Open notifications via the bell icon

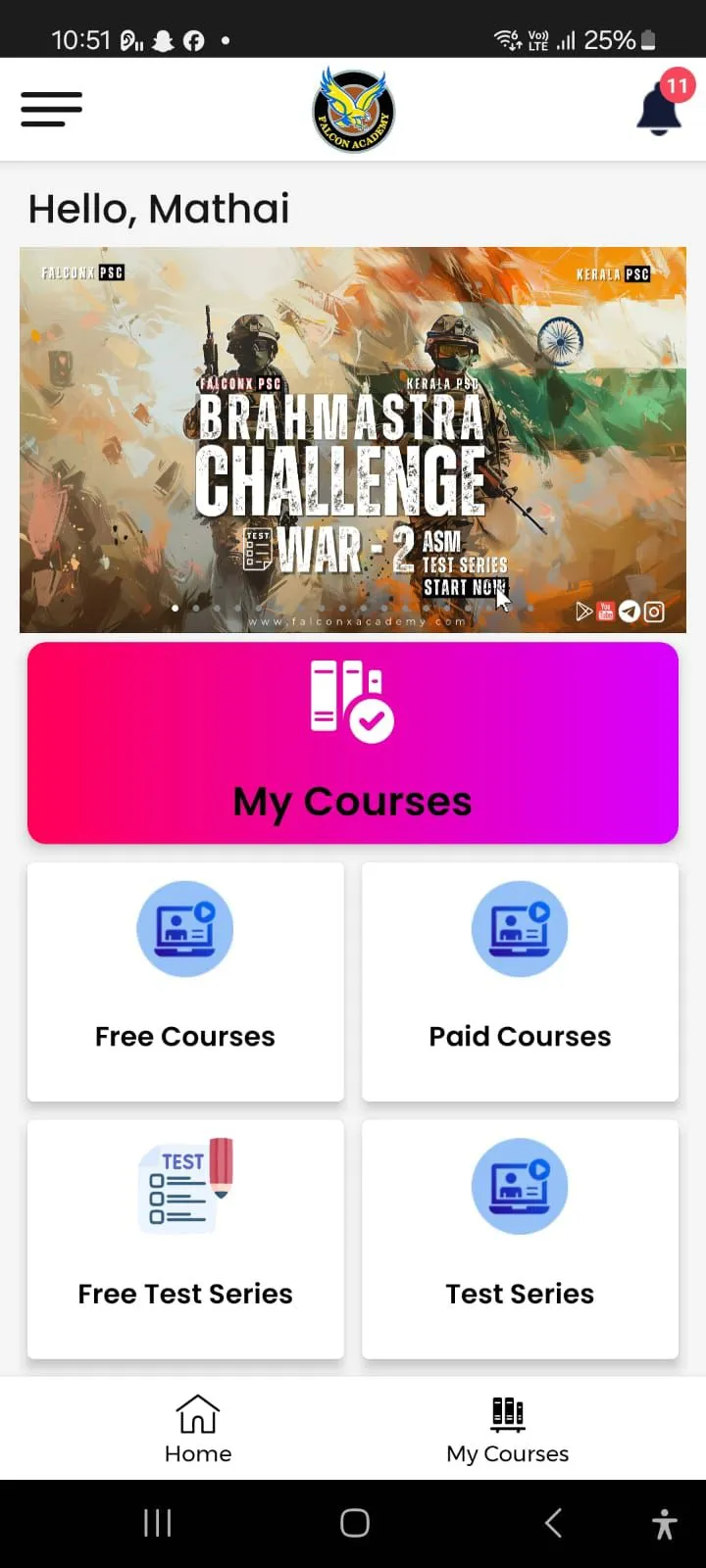tap(659, 109)
